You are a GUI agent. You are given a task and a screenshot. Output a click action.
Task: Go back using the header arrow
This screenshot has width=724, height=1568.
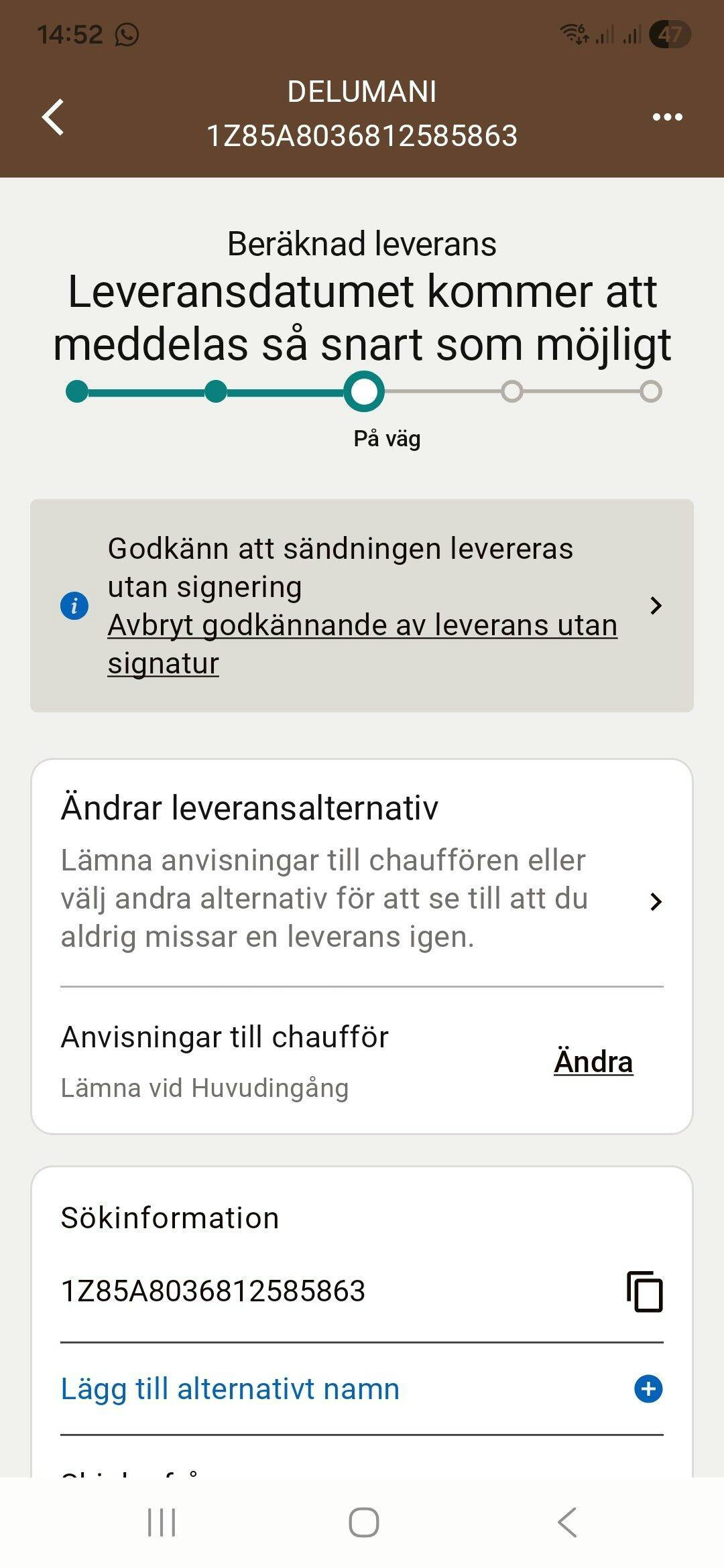(x=54, y=117)
